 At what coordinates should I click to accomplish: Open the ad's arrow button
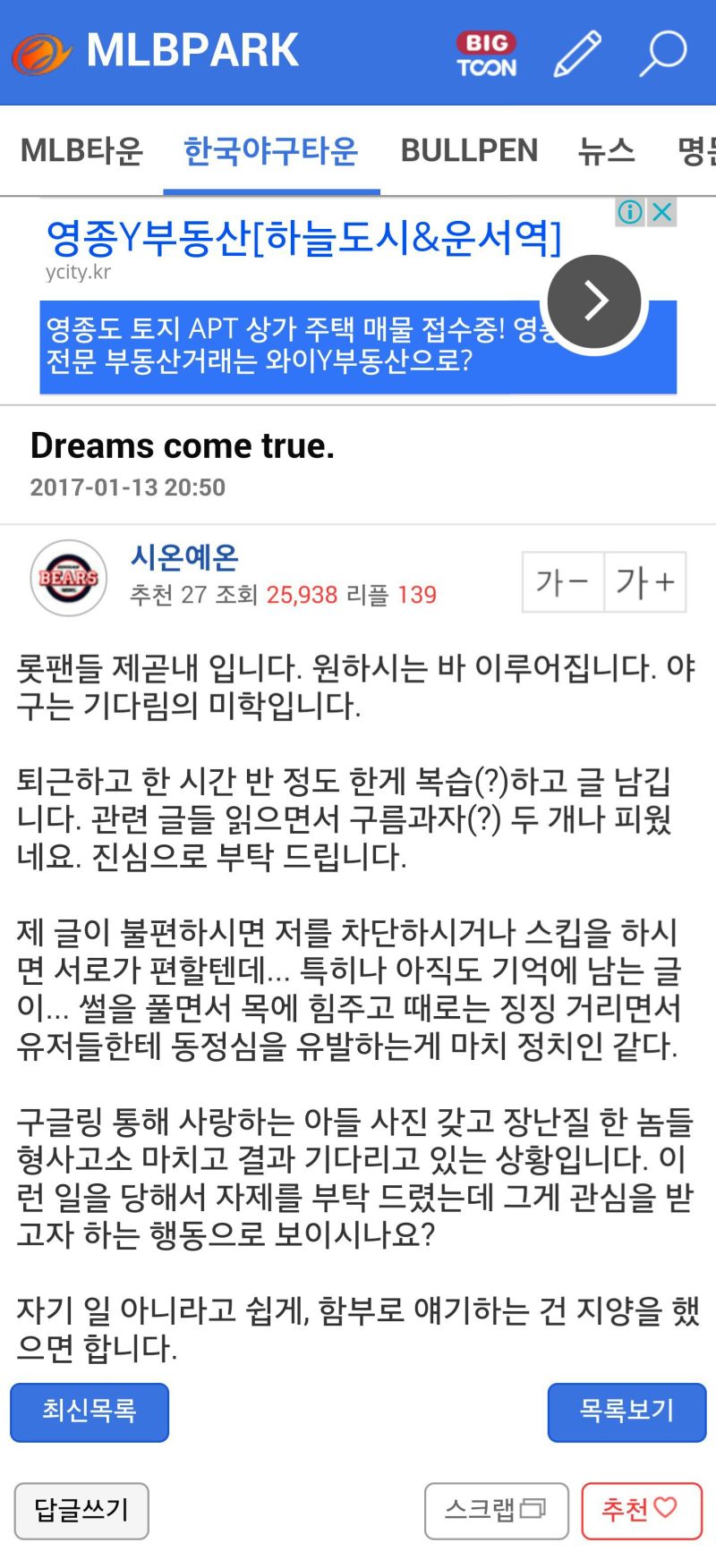coord(594,301)
